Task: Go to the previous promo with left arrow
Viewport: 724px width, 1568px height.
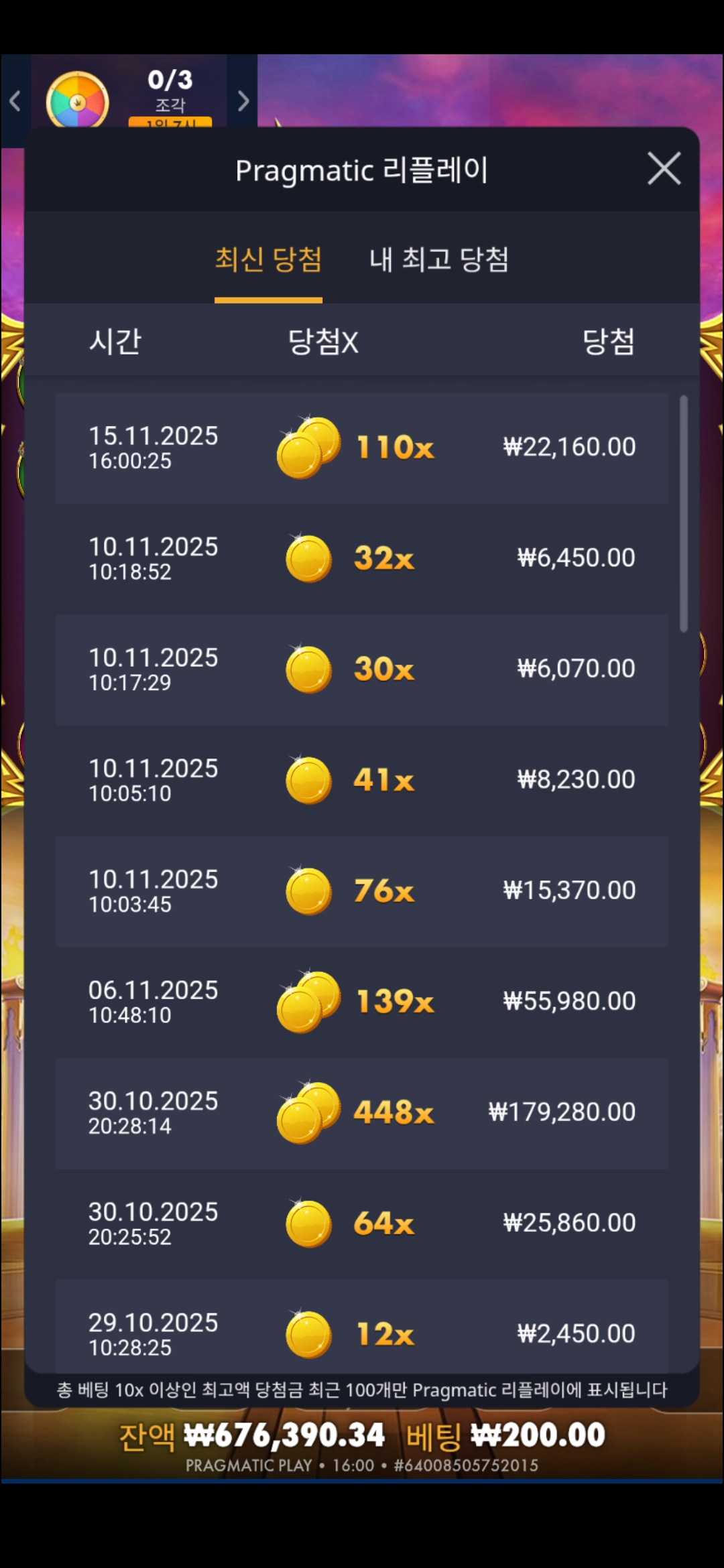Action: (15, 101)
